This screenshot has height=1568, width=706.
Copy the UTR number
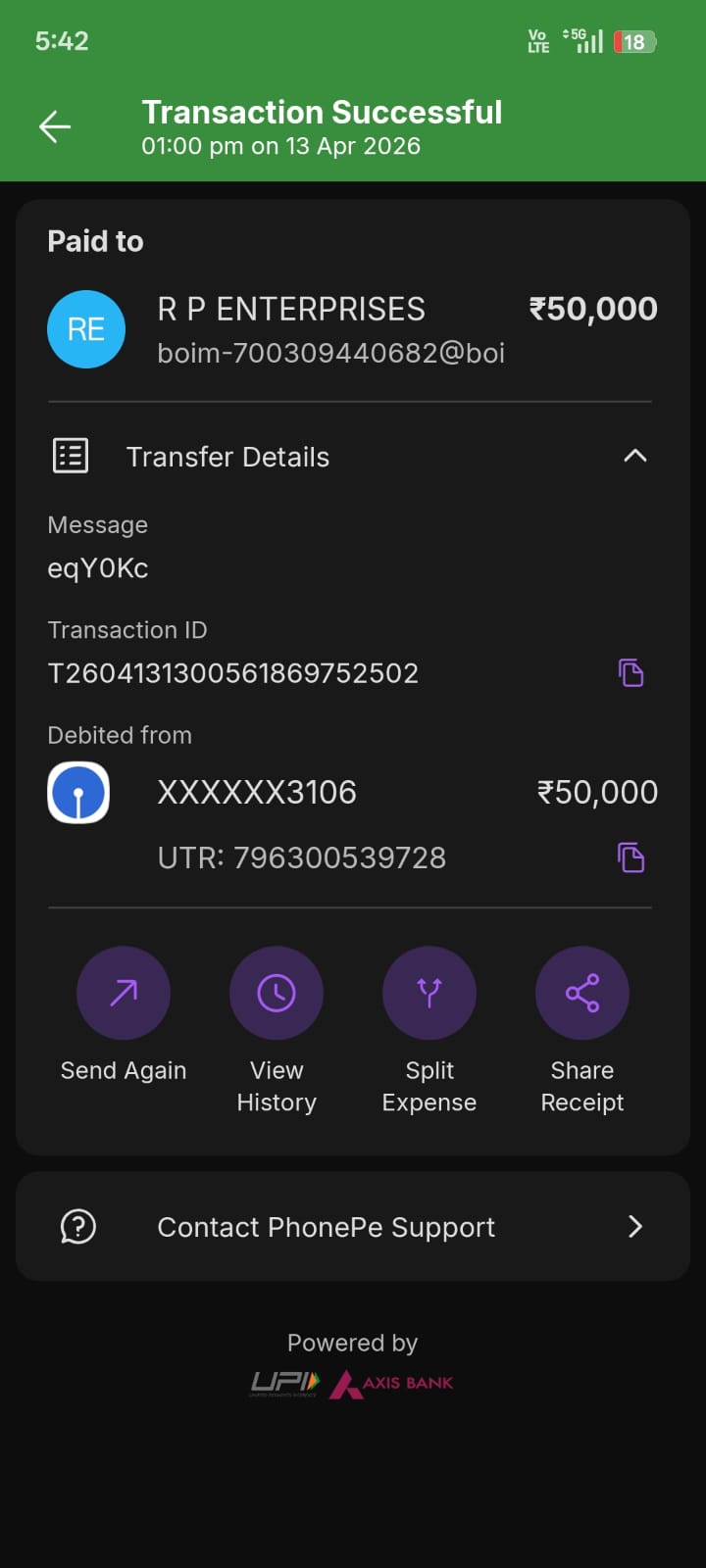click(x=630, y=857)
